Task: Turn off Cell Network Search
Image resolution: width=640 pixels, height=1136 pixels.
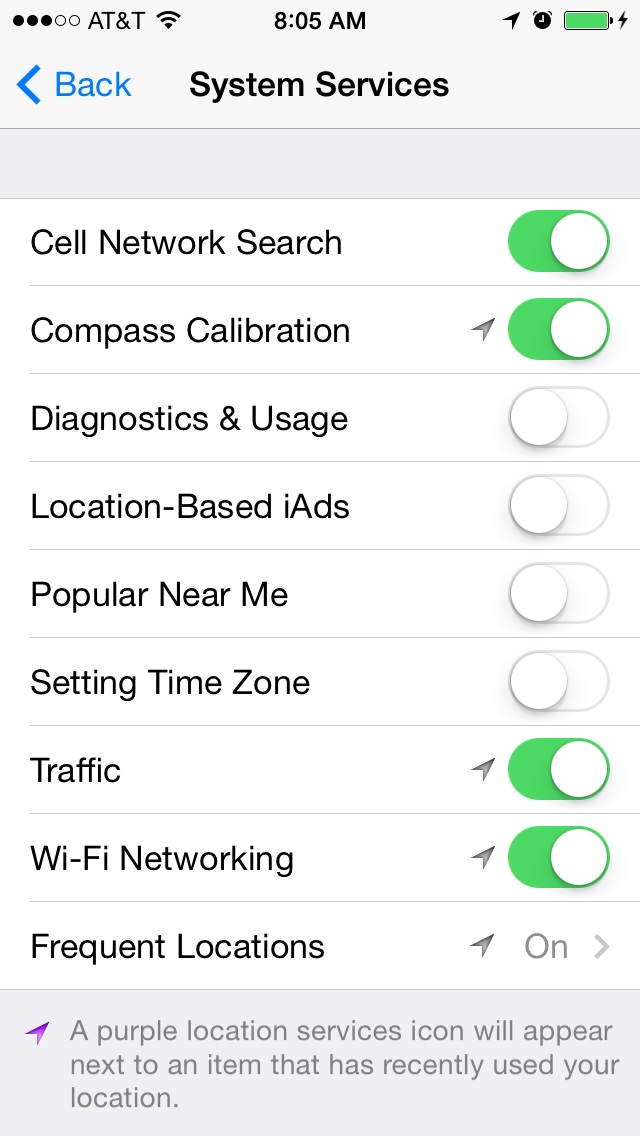Action: (x=558, y=242)
